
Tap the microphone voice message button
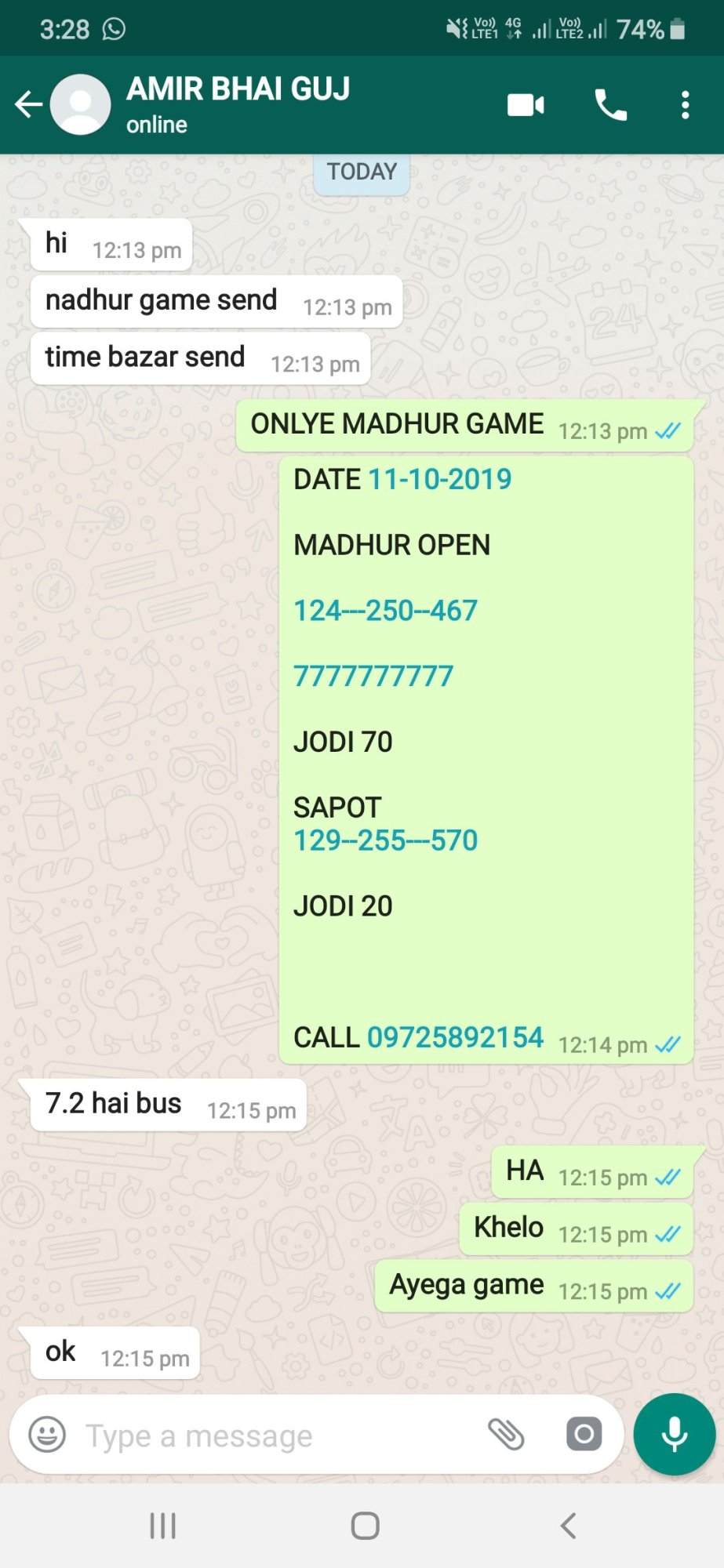point(675,1435)
